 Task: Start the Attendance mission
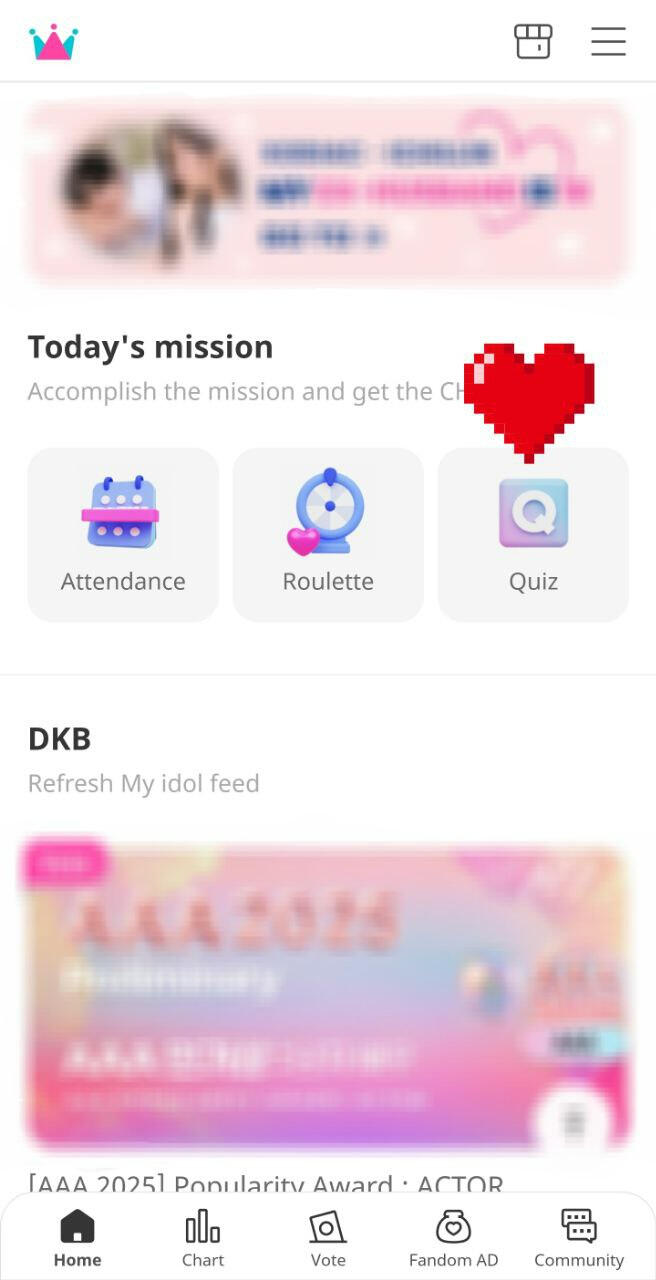click(123, 535)
